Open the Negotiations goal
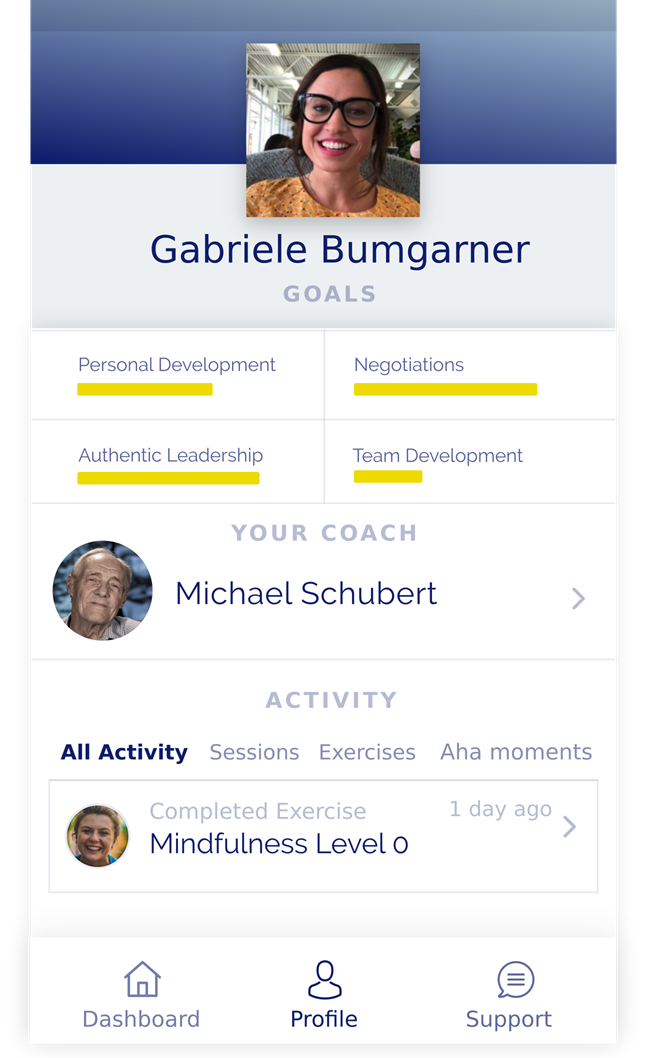 (x=470, y=375)
